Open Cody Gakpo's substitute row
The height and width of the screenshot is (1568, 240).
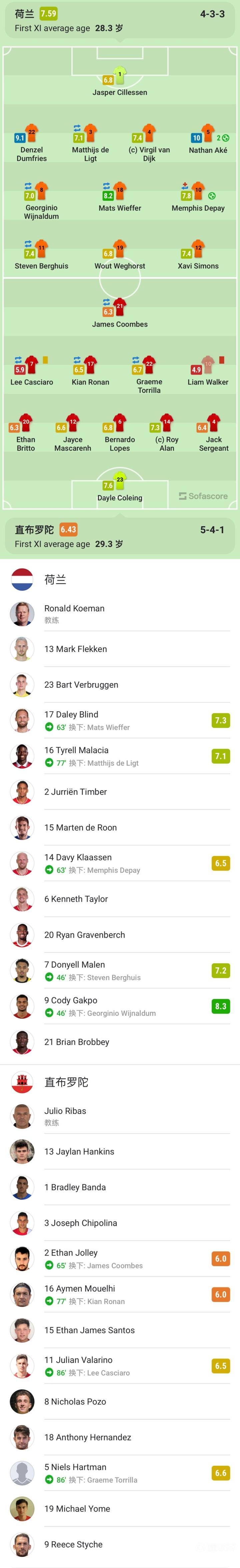tap(120, 1006)
